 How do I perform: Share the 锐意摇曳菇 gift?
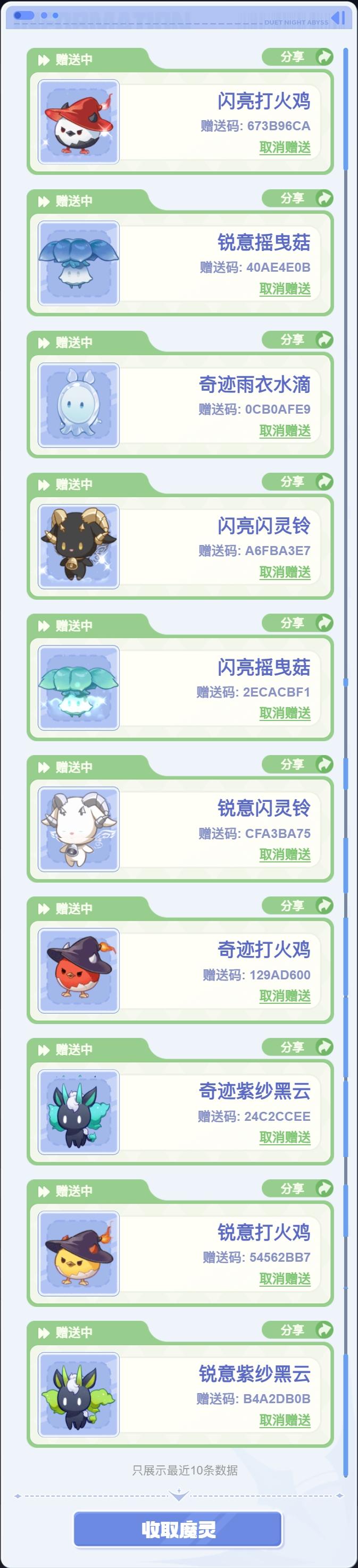point(298,198)
